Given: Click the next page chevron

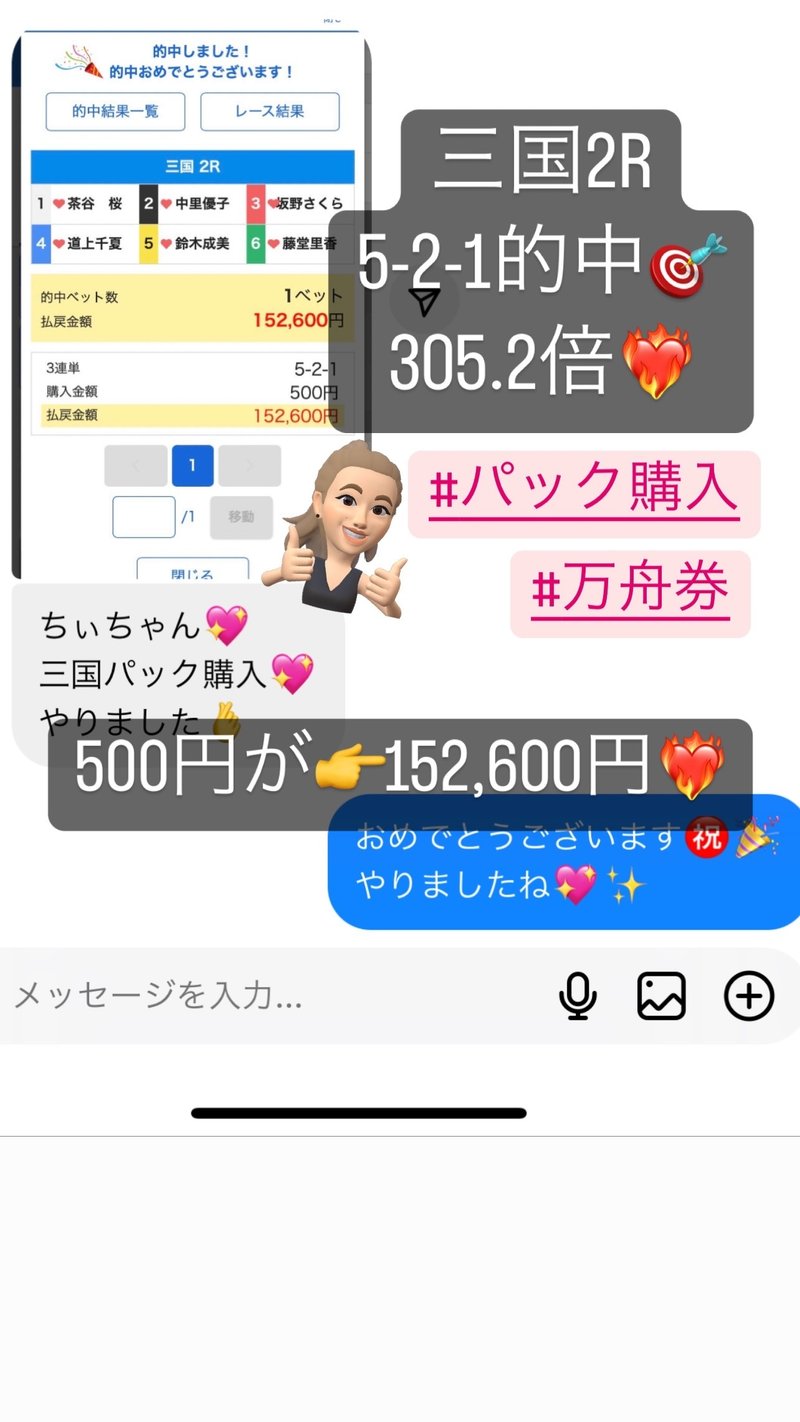Looking at the screenshot, I should coord(249,466).
